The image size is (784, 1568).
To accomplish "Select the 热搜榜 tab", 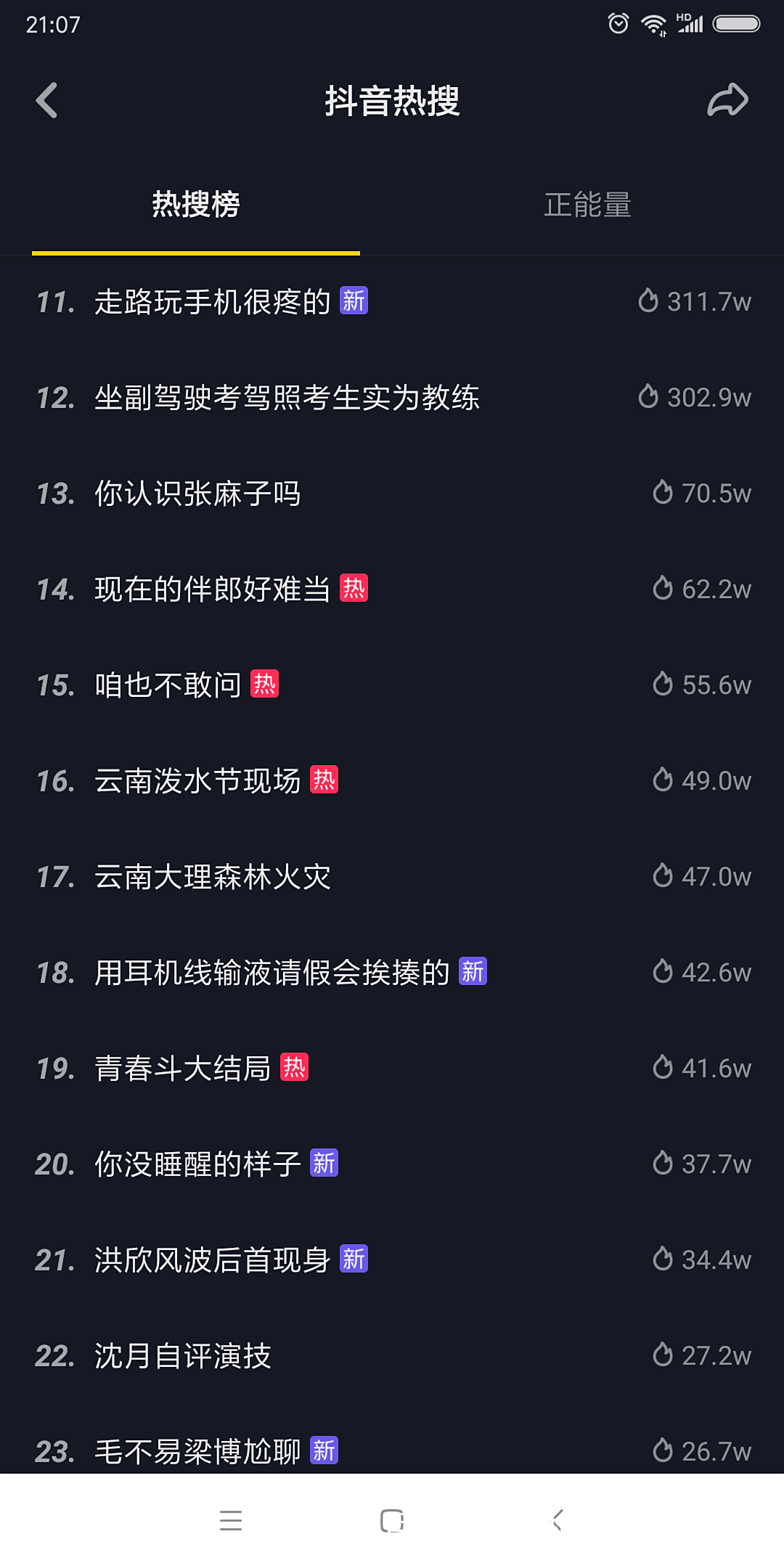I will (x=196, y=205).
